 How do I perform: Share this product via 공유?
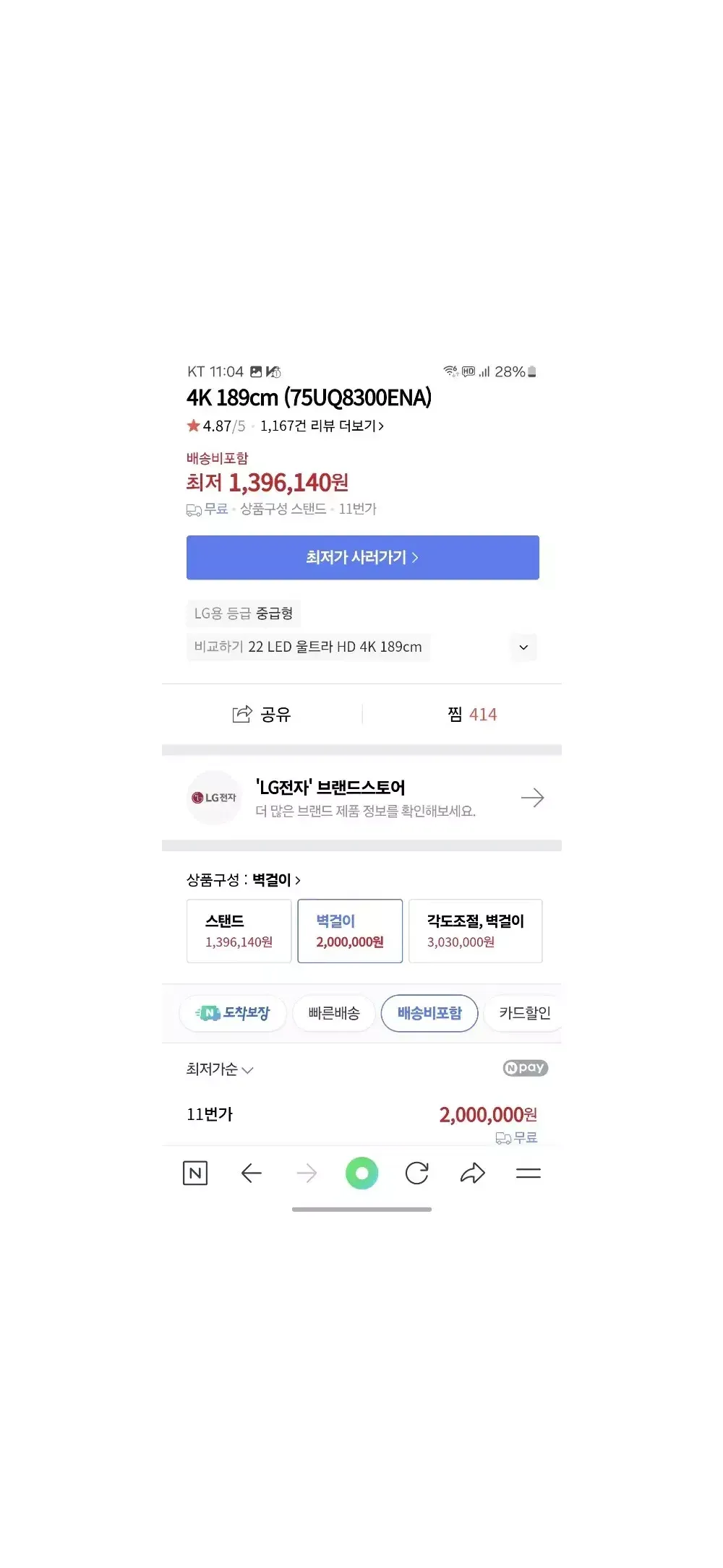[x=262, y=715]
